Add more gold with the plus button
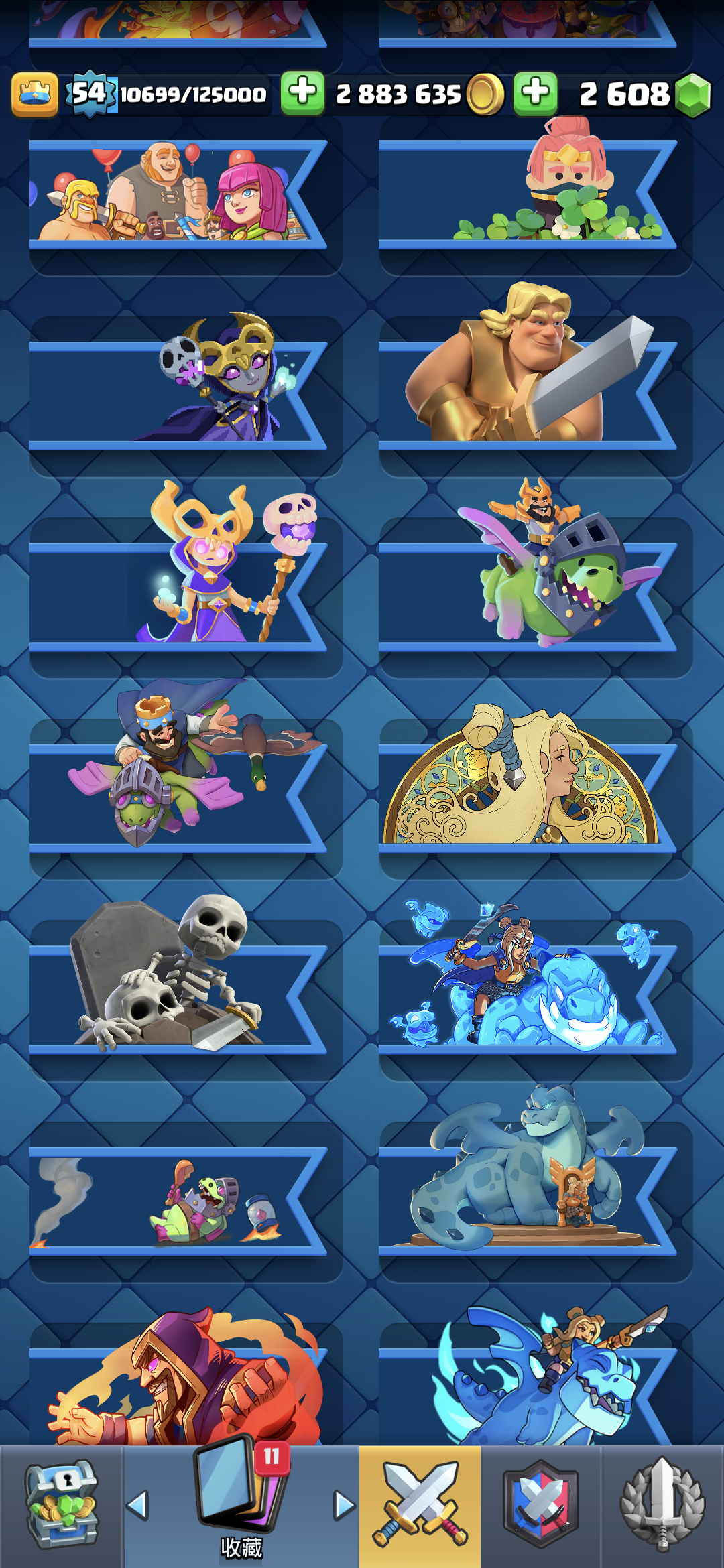This screenshot has width=724, height=1568. 302,93
